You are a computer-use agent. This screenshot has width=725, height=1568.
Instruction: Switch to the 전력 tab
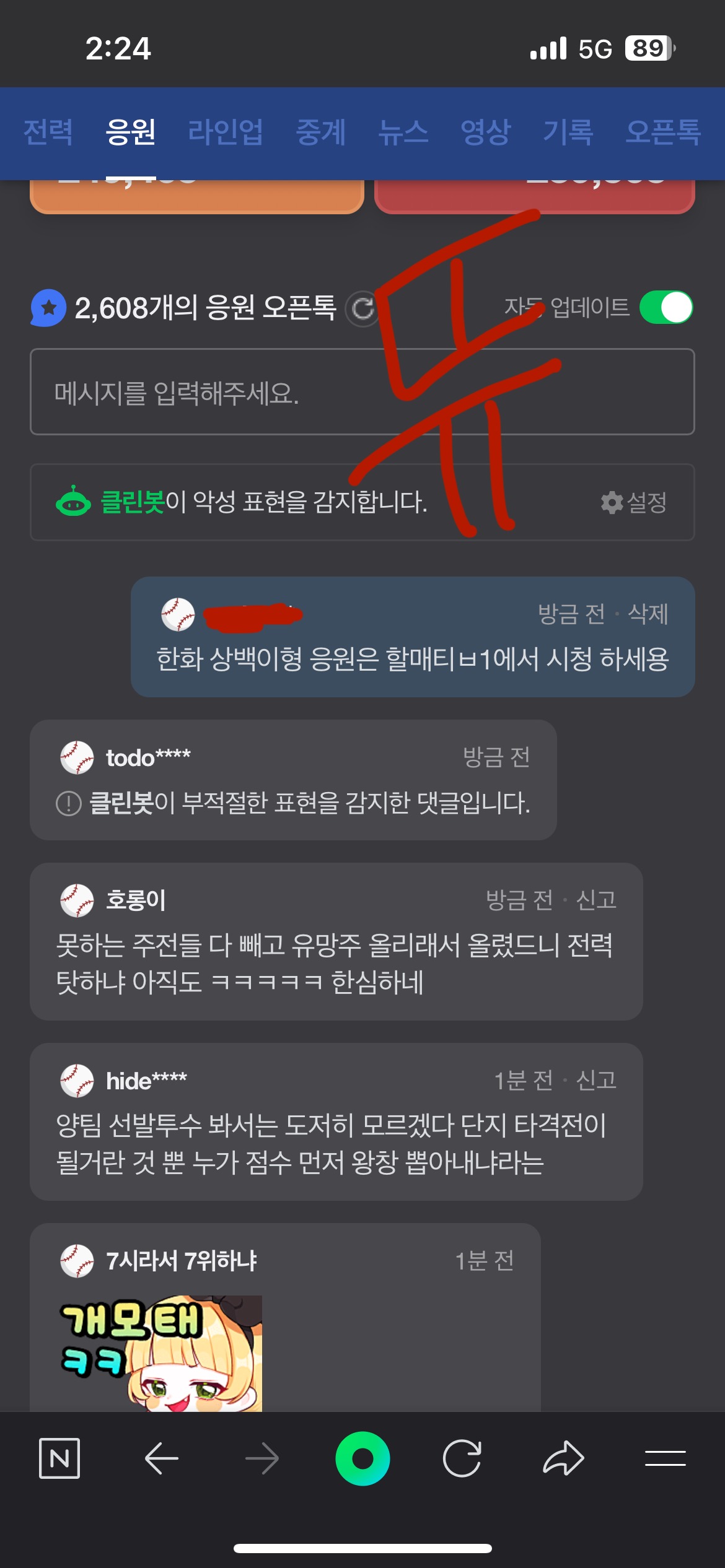[48, 133]
